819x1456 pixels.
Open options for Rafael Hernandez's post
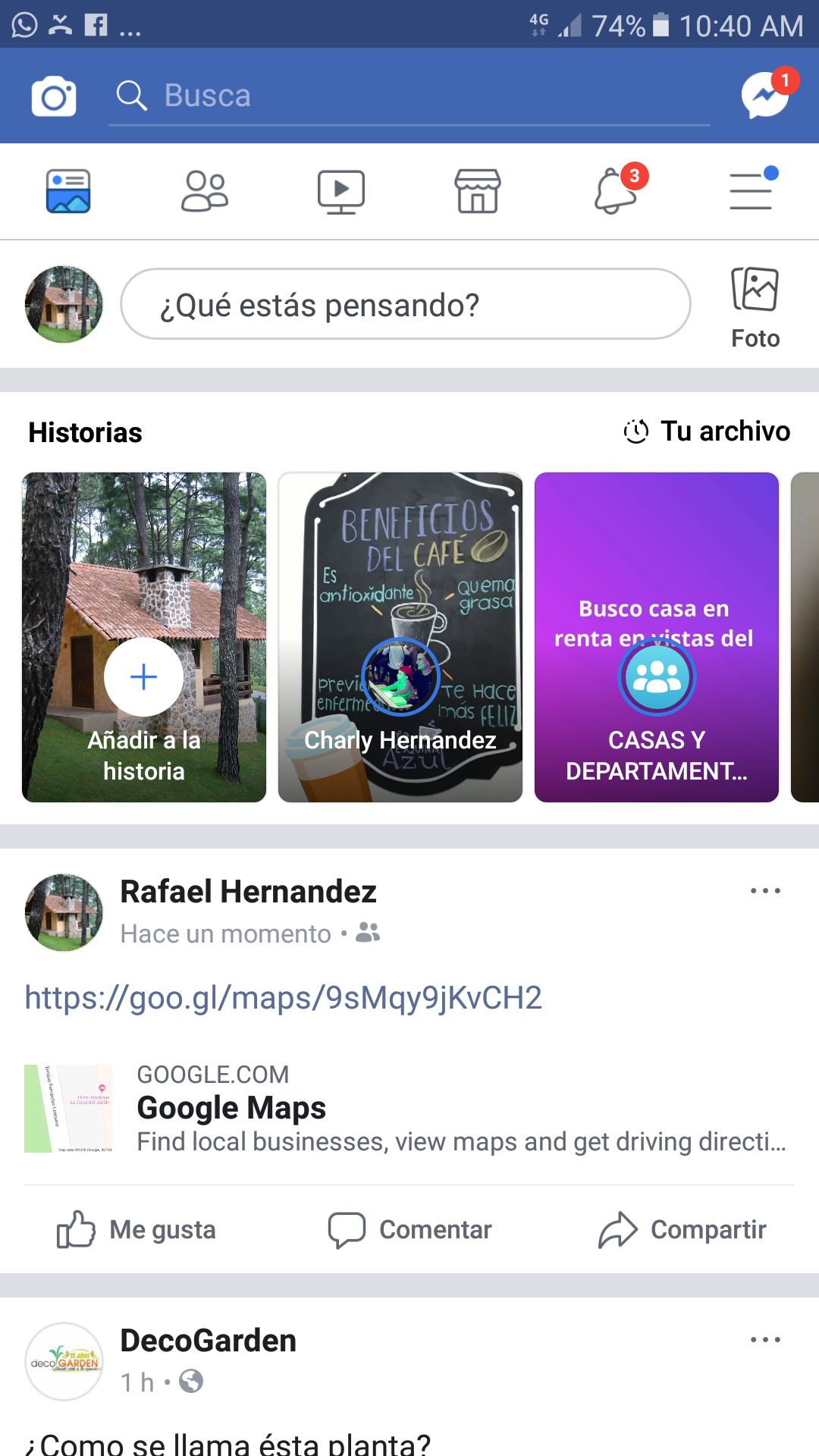coord(765,891)
